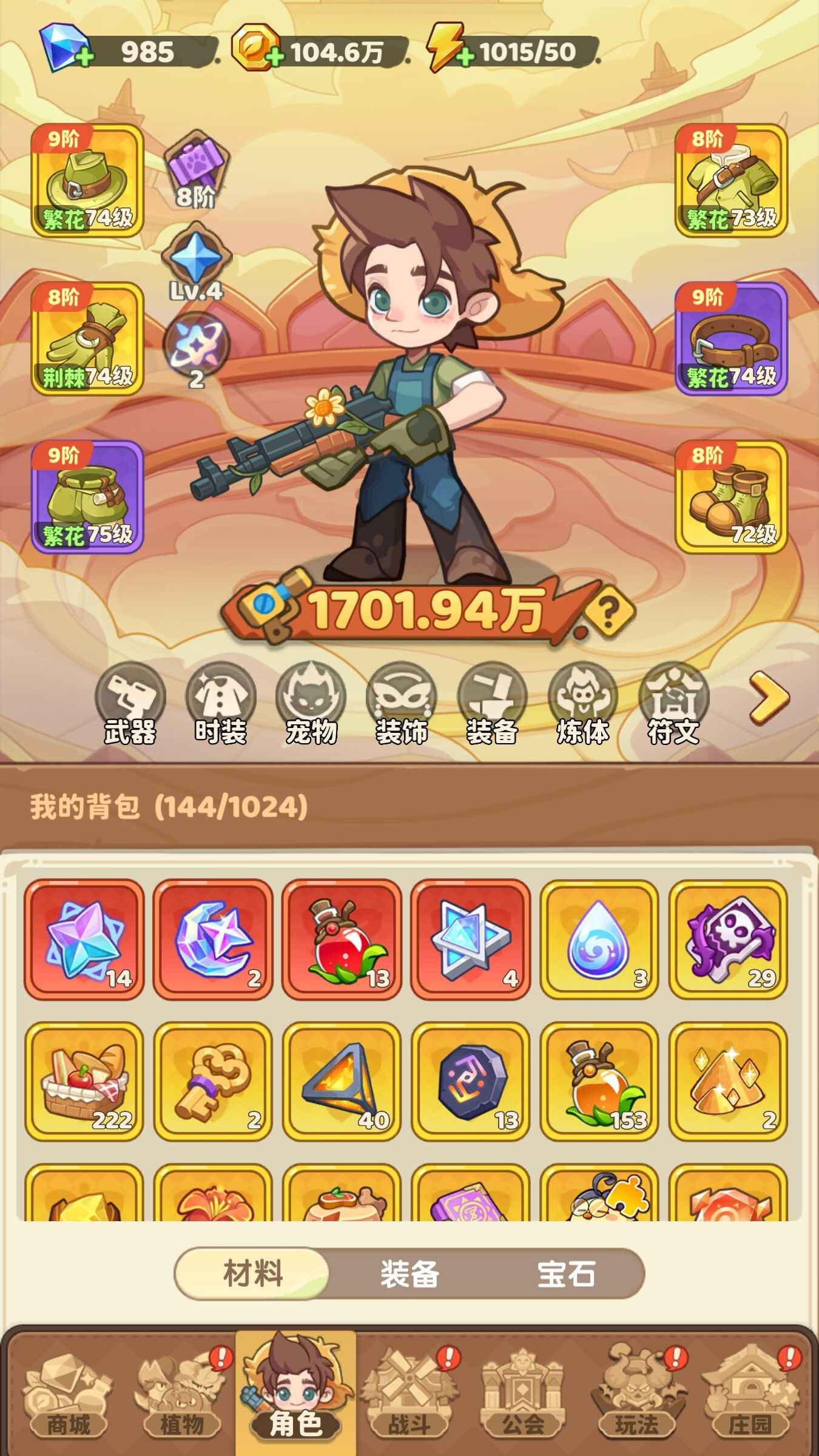This screenshot has height=1456, width=819.
Task: Open the 72级 boots slot
Action: point(731,497)
